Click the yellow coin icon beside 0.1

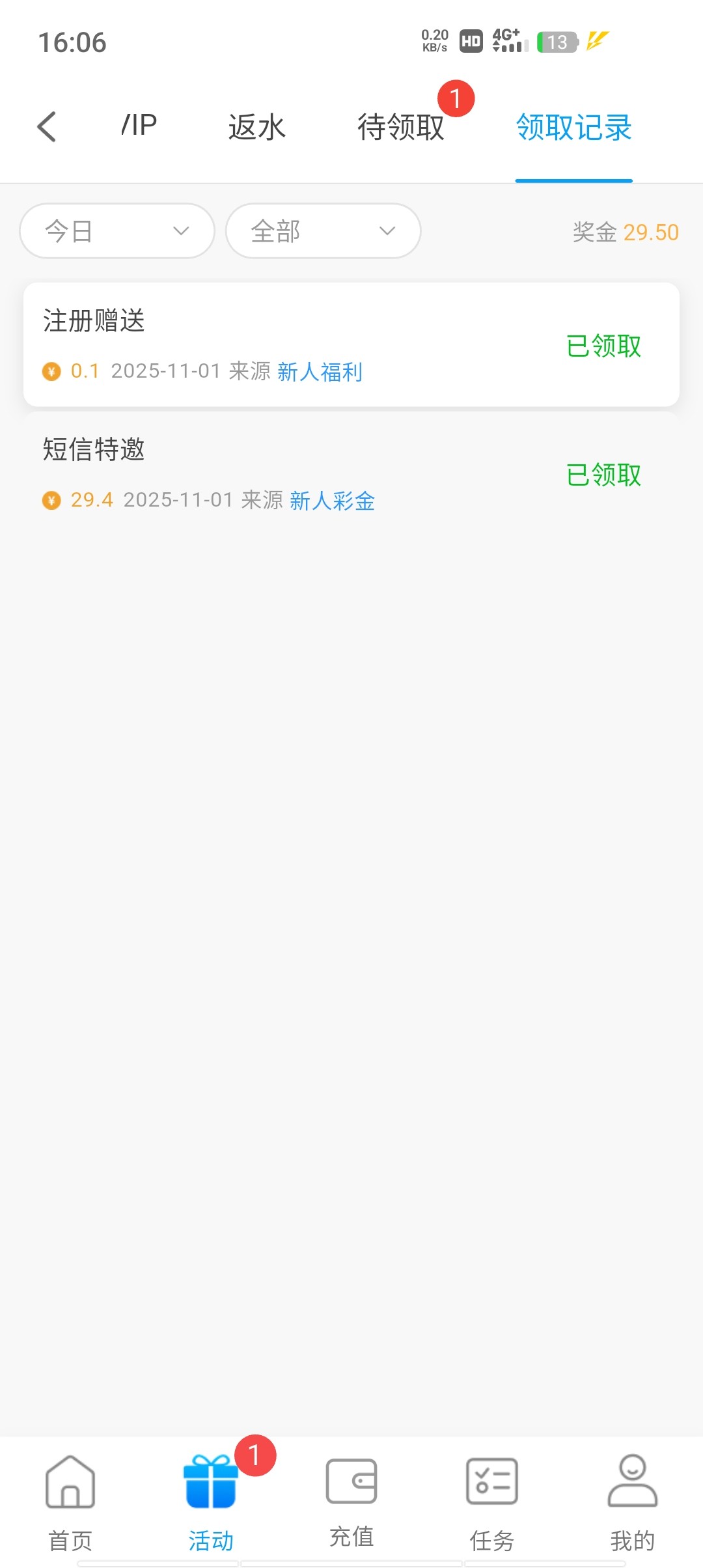52,371
